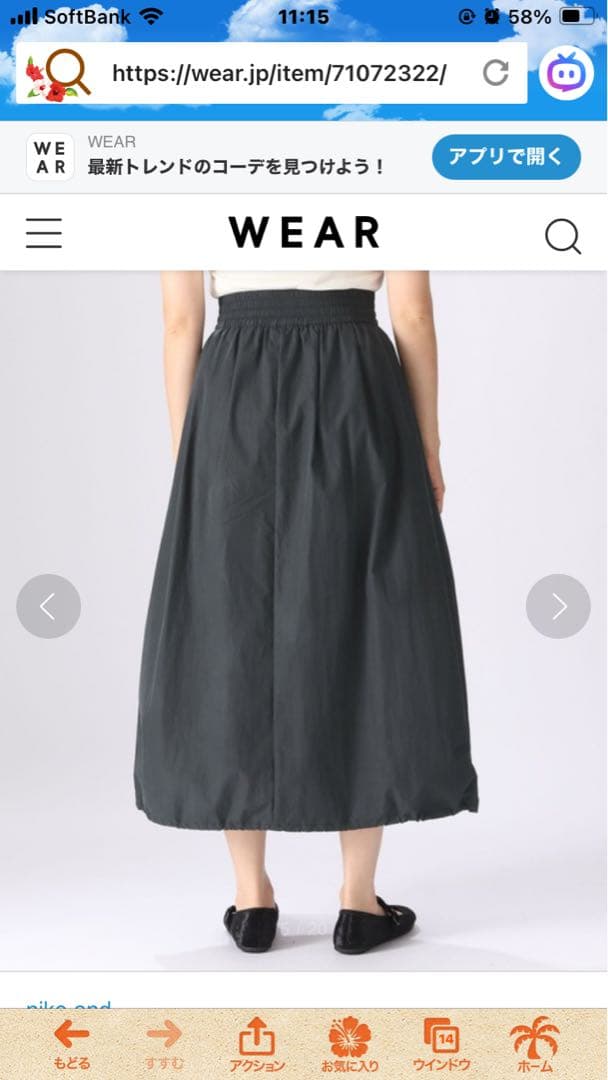Show the next product image
This screenshot has width=608, height=1080.
558,606
